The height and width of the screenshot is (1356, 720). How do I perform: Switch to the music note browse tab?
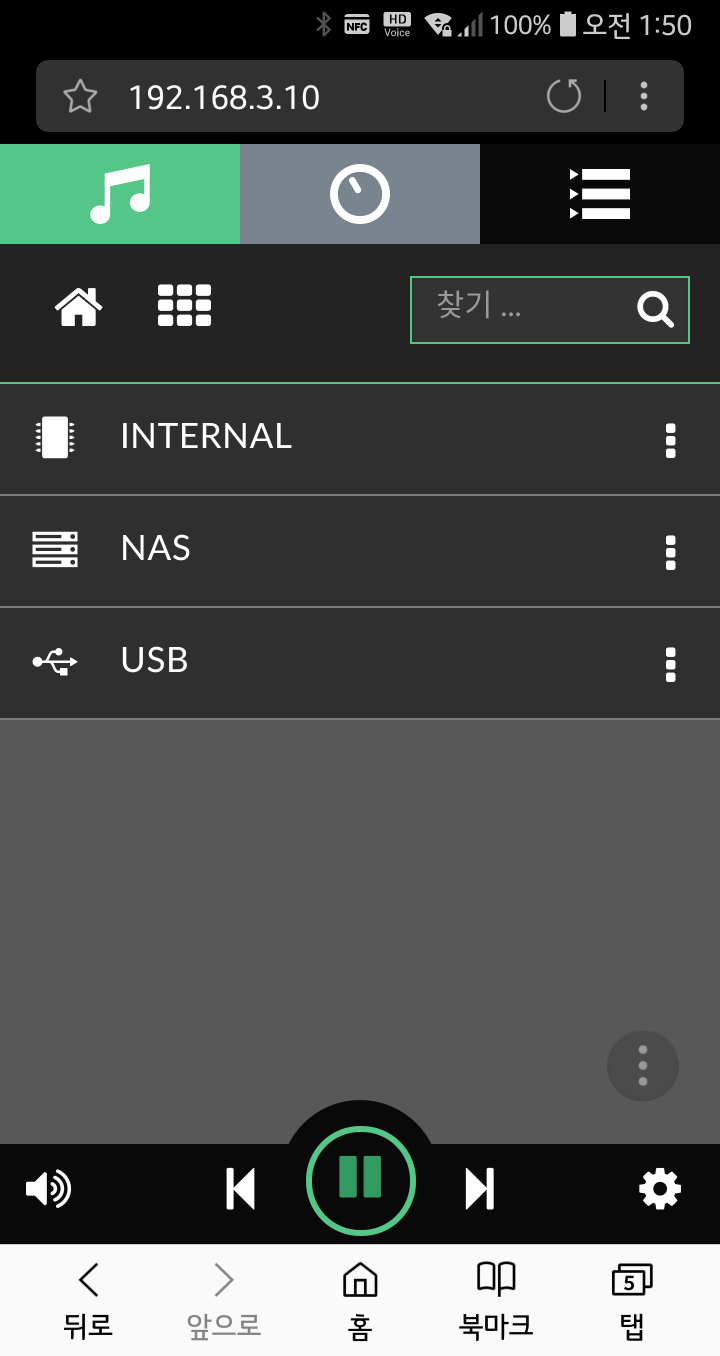click(x=120, y=194)
